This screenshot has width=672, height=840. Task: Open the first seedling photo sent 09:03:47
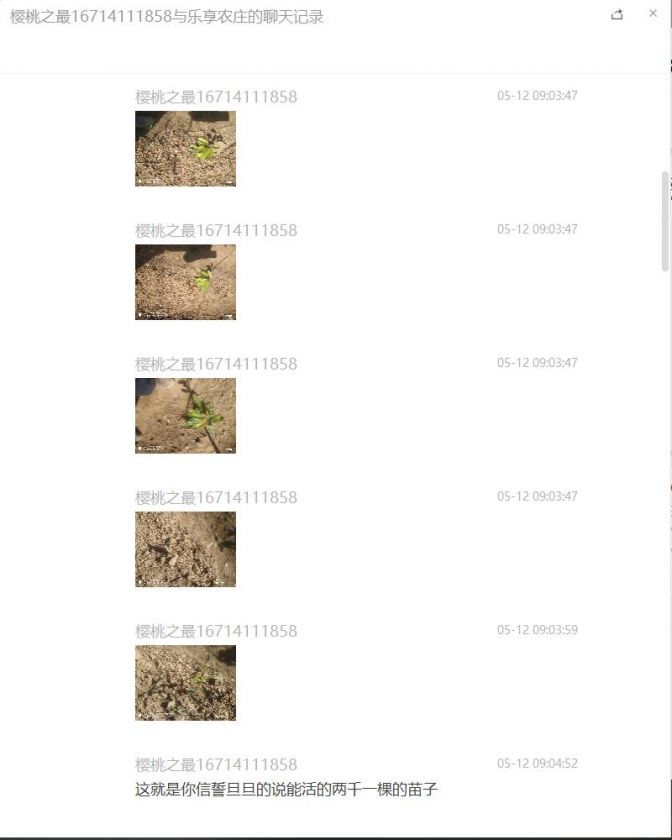click(185, 148)
